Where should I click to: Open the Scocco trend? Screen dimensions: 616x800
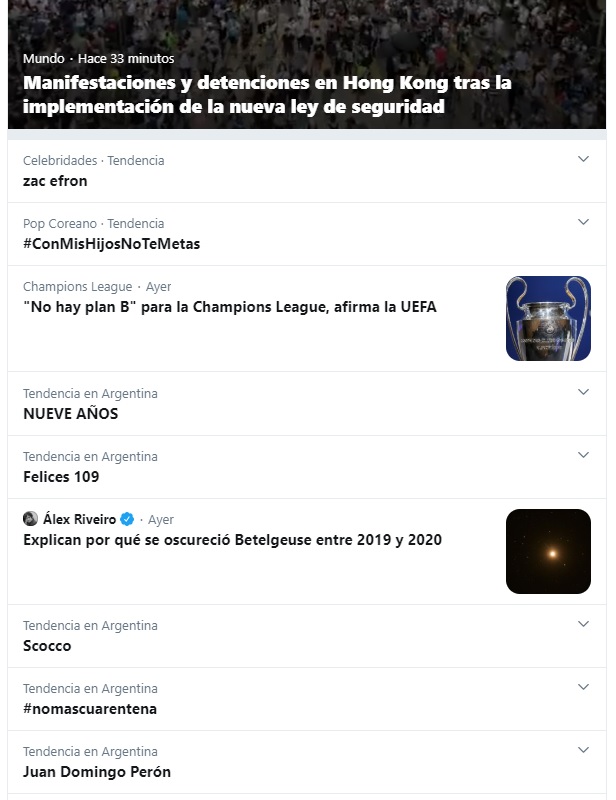tap(47, 646)
